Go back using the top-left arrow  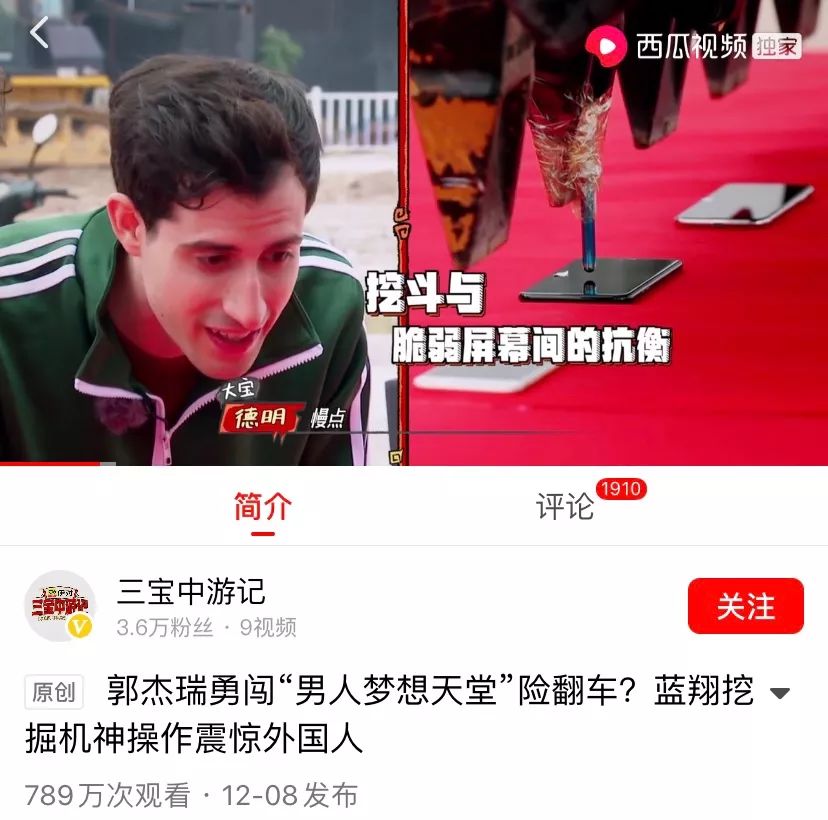click(x=39, y=32)
